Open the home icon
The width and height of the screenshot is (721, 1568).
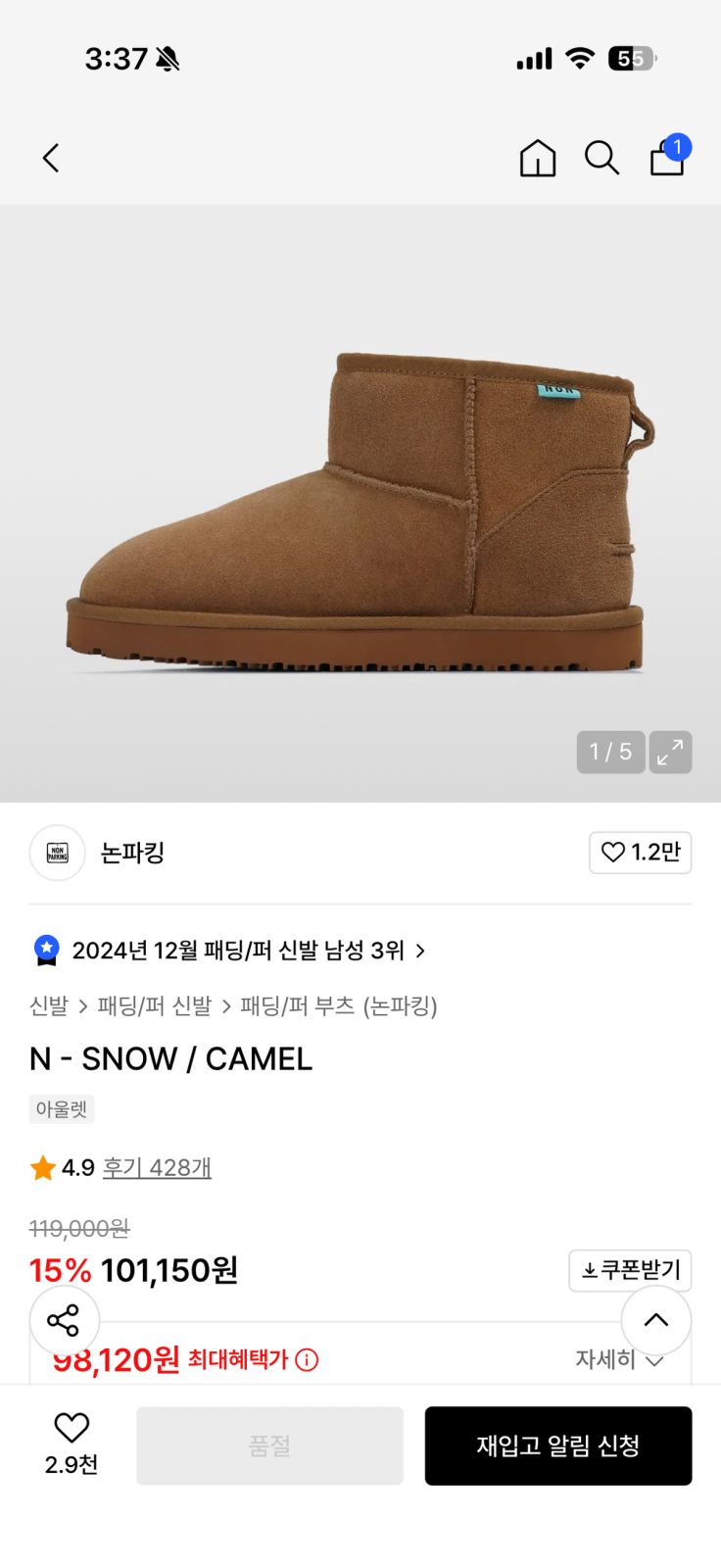point(537,158)
